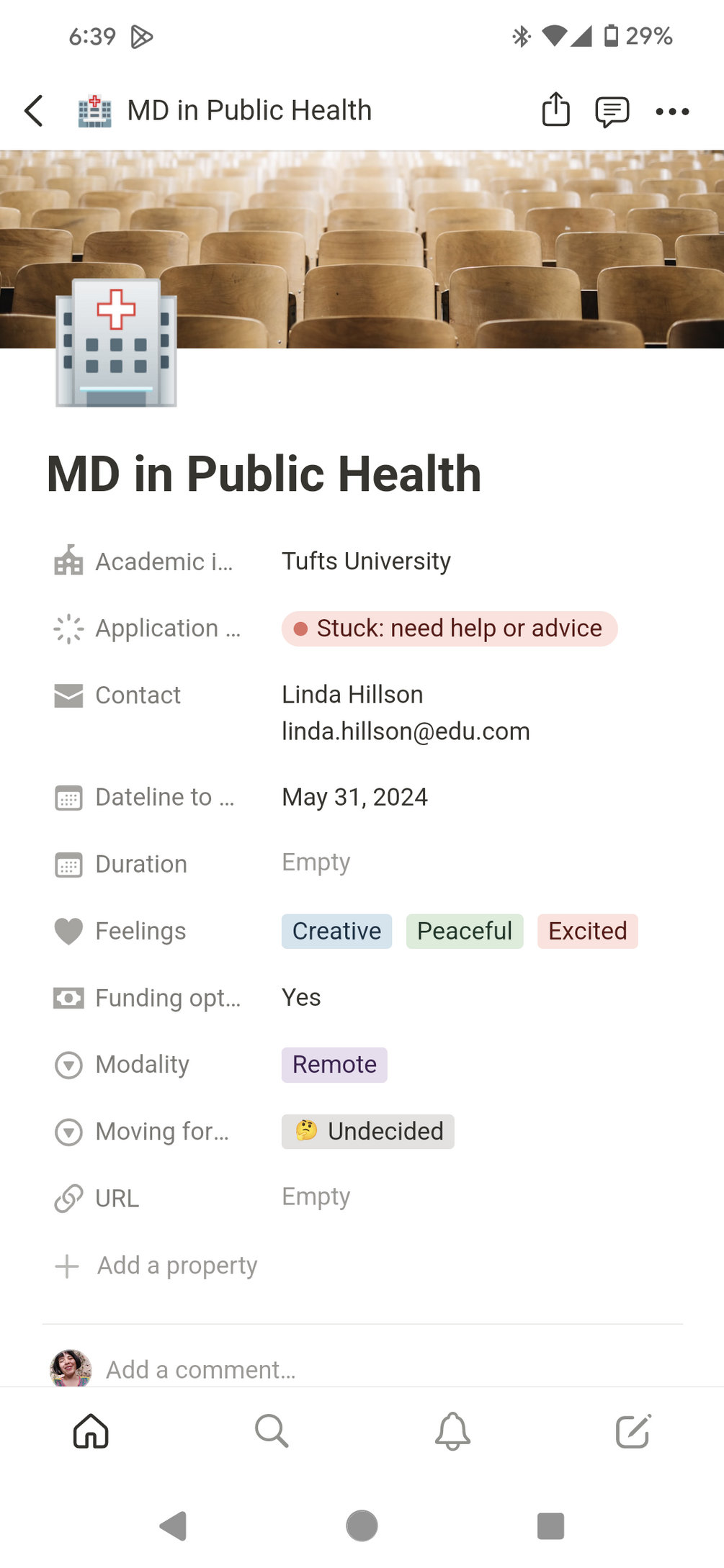Go back using the top-left arrow
This screenshot has width=724, height=1568.
click(34, 111)
